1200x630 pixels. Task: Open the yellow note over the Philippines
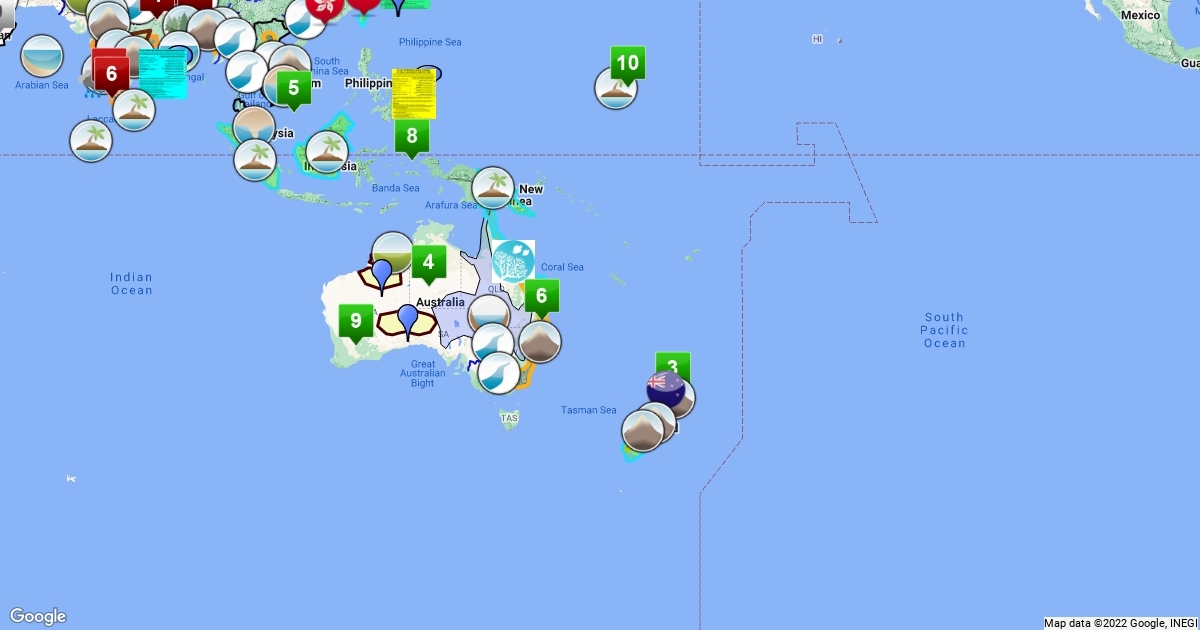[414, 94]
